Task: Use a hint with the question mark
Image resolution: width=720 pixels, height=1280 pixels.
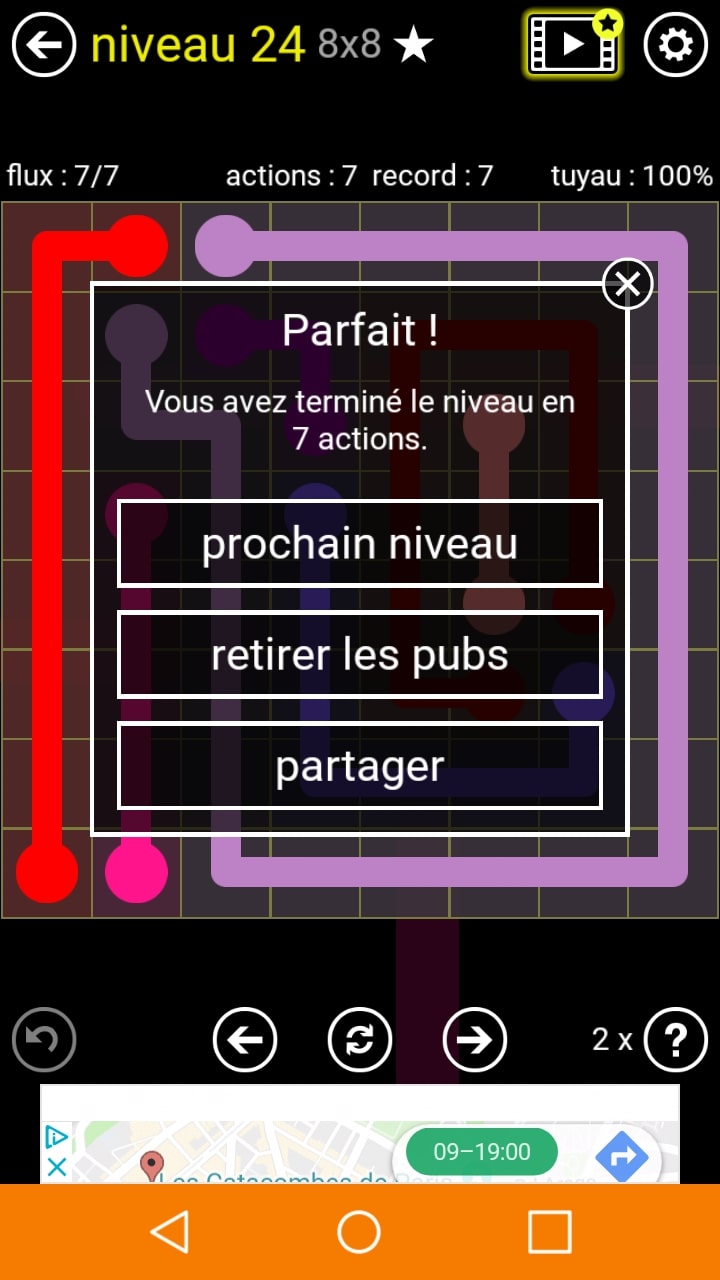Action: [x=676, y=1040]
